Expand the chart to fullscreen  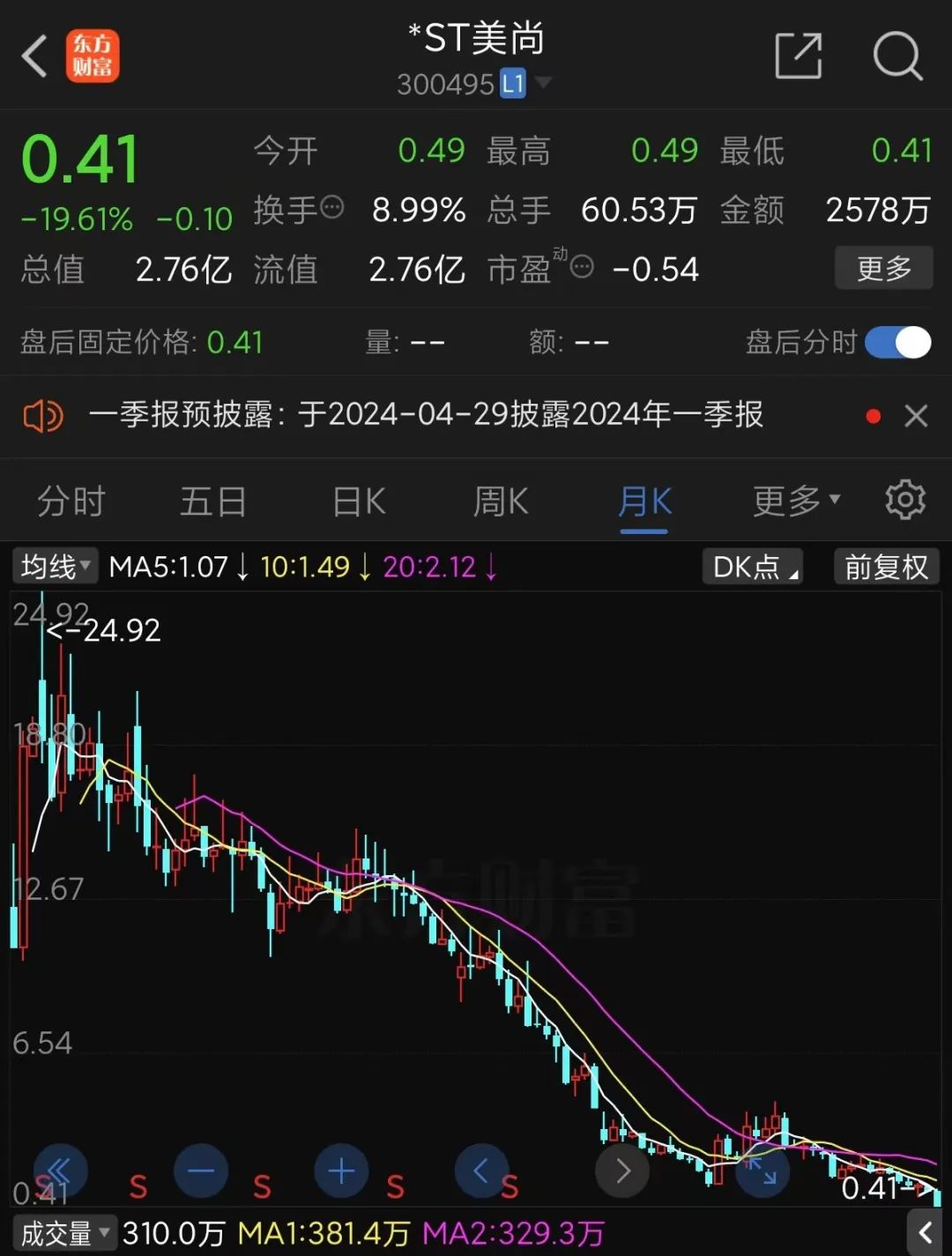(x=762, y=1171)
